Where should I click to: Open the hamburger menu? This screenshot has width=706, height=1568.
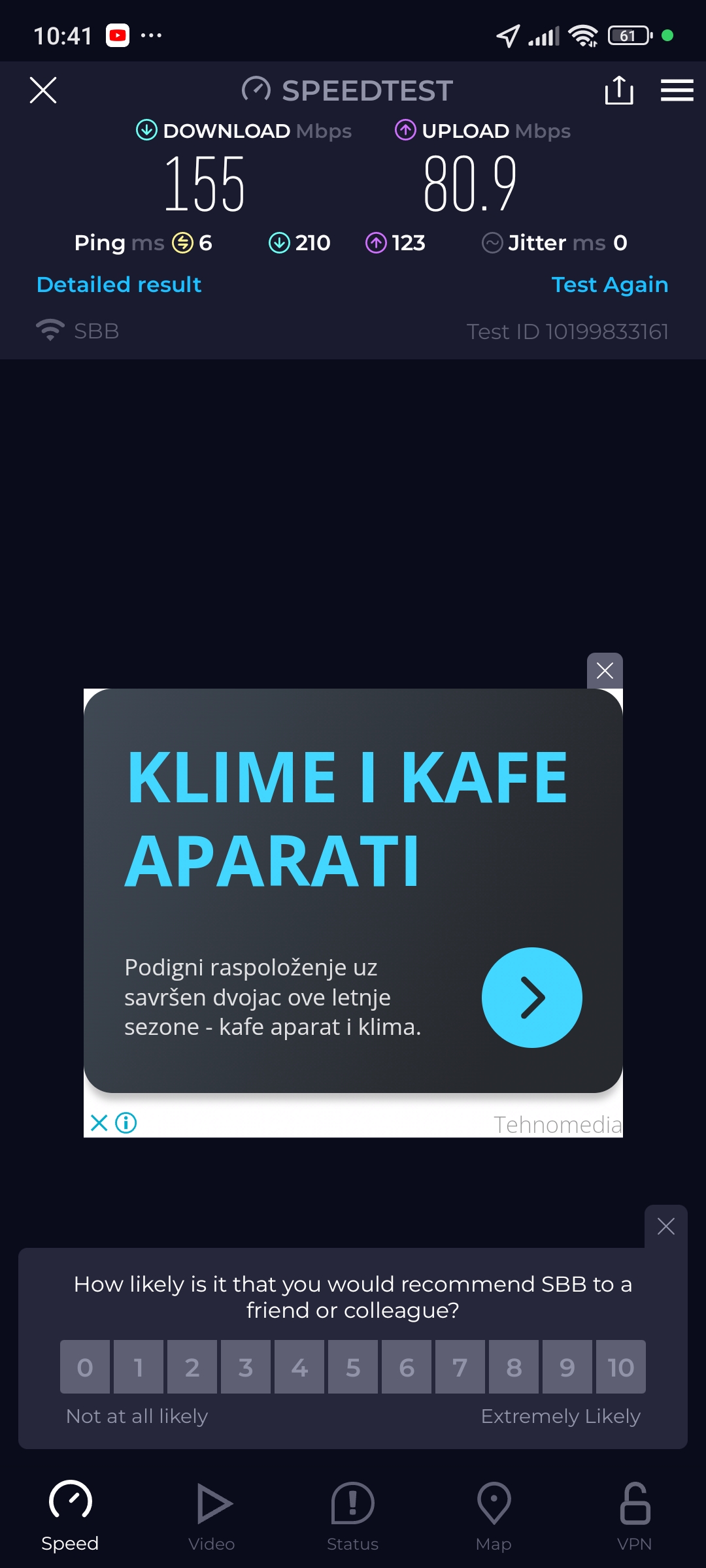click(677, 90)
